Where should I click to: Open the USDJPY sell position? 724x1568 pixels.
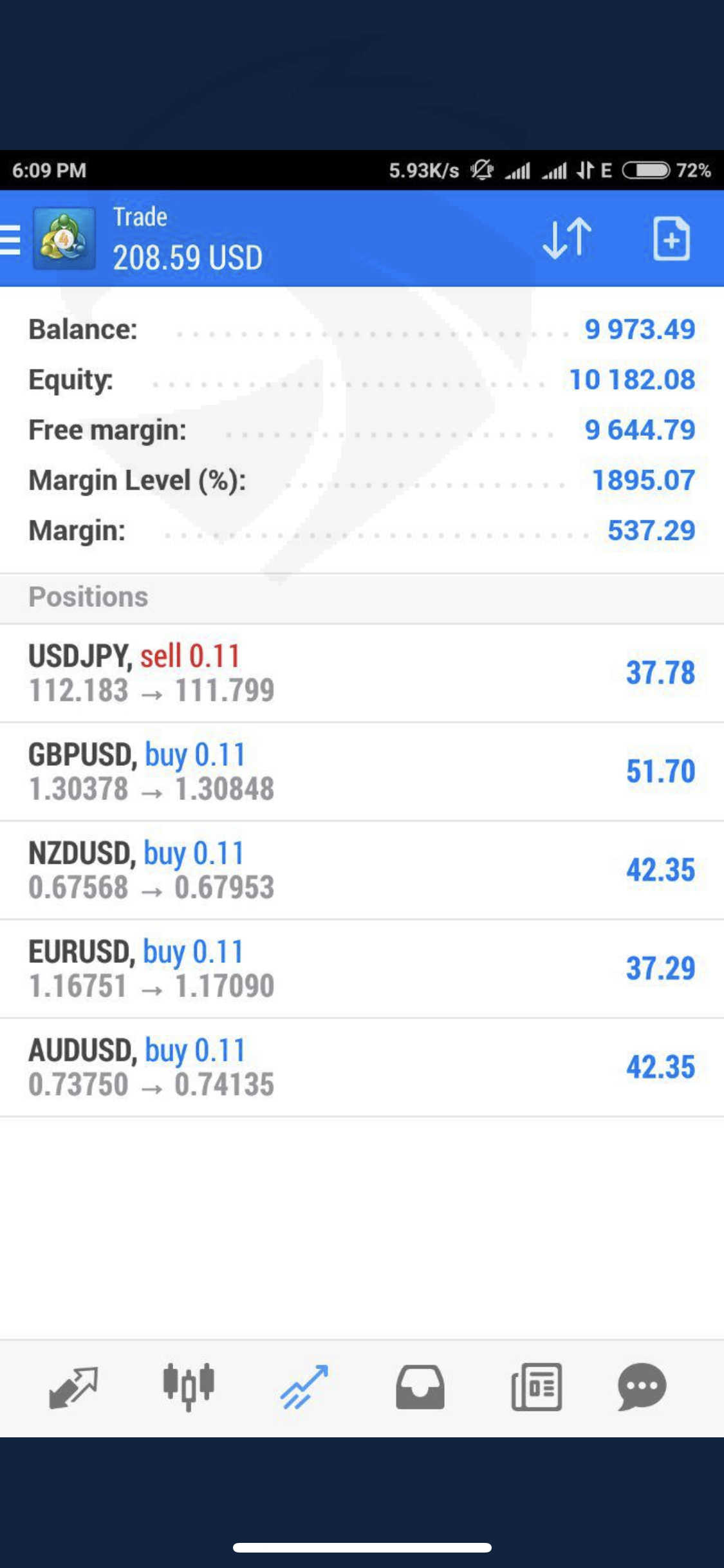[x=362, y=673]
